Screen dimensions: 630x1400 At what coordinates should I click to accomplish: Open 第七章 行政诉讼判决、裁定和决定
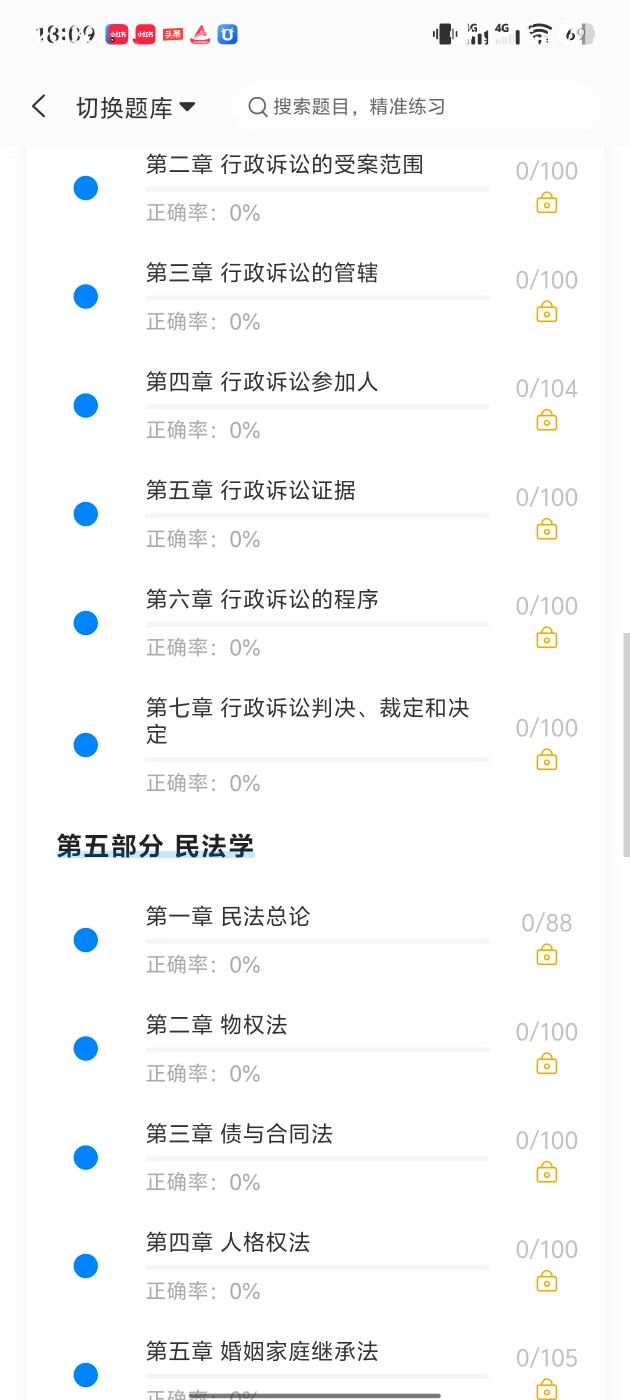click(x=315, y=744)
